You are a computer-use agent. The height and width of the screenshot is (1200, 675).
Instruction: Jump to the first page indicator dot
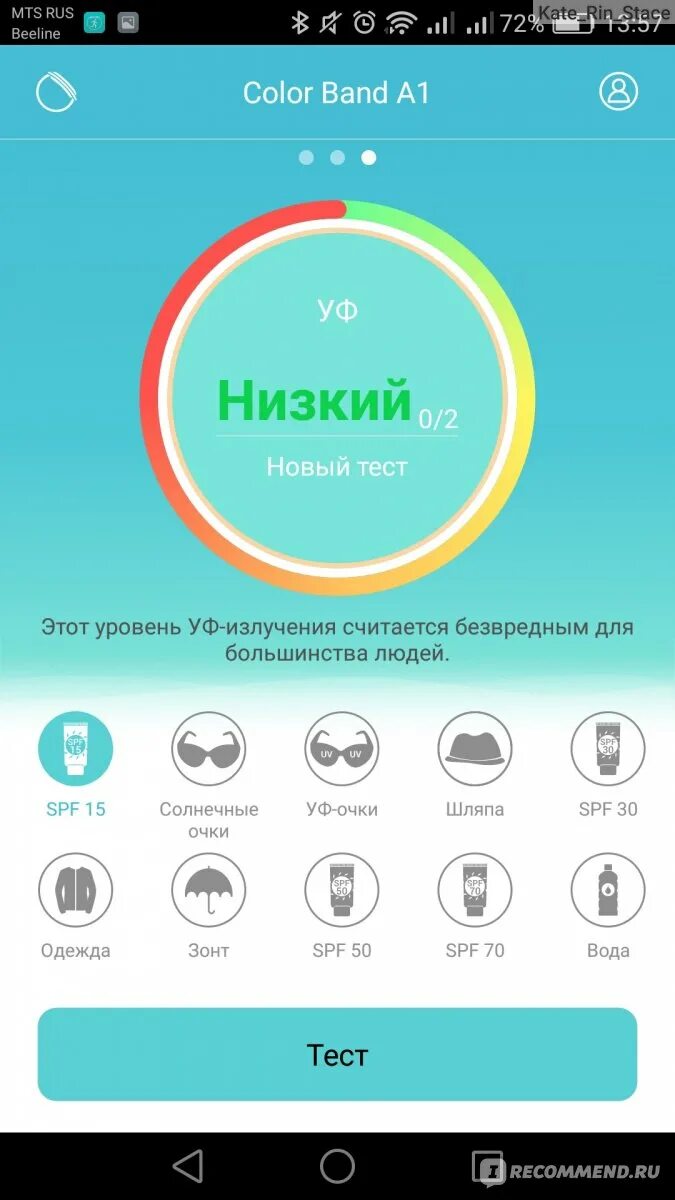click(306, 157)
